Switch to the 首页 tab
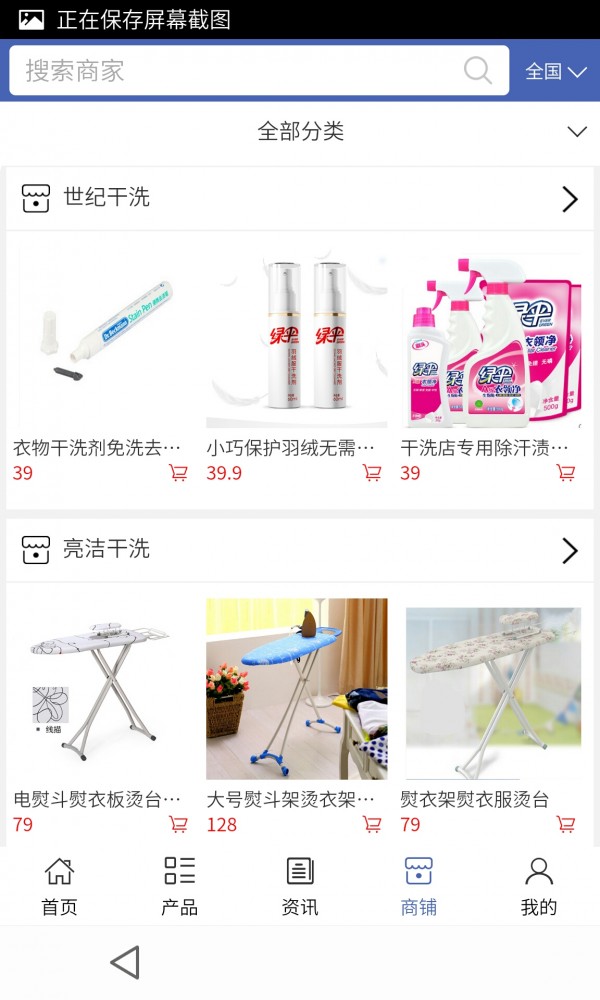The width and height of the screenshot is (600, 1000). tap(59, 886)
